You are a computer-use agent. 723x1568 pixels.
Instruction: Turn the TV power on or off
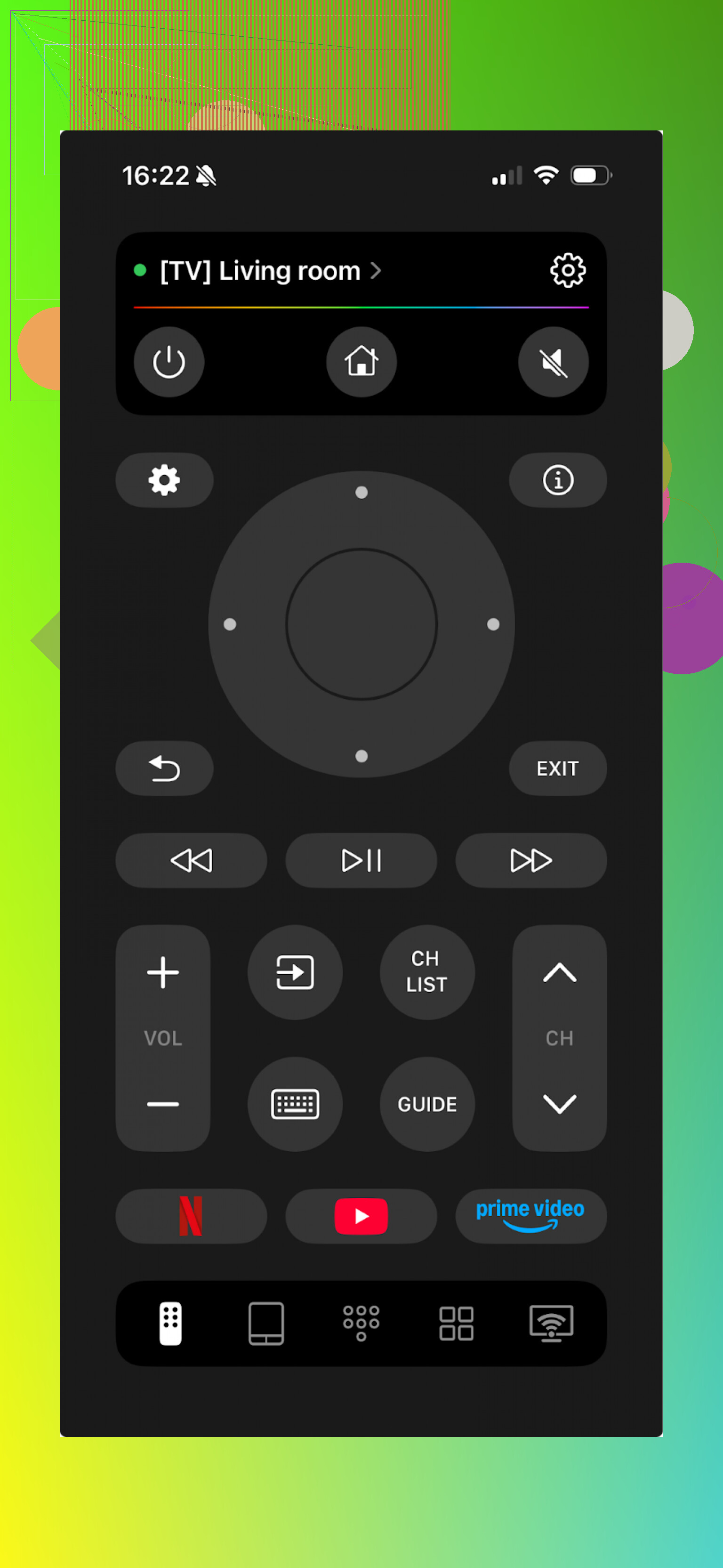click(169, 362)
